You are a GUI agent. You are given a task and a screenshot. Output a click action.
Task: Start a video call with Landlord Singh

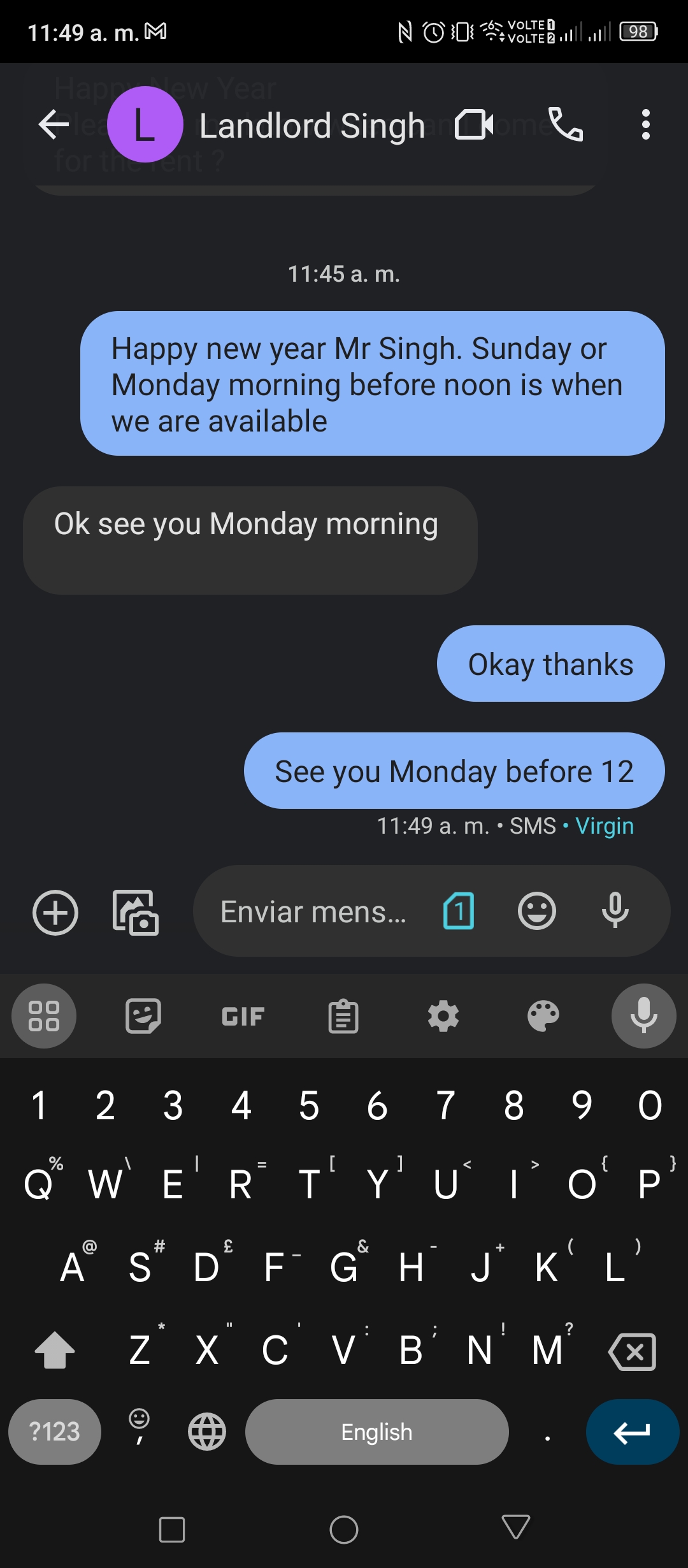coord(474,124)
